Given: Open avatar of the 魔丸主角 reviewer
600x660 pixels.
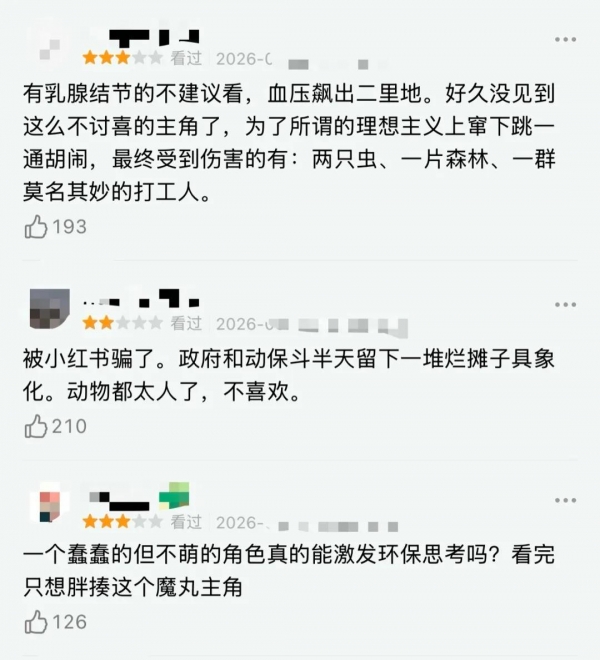Looking at the screenshot, I should [49, 506].
